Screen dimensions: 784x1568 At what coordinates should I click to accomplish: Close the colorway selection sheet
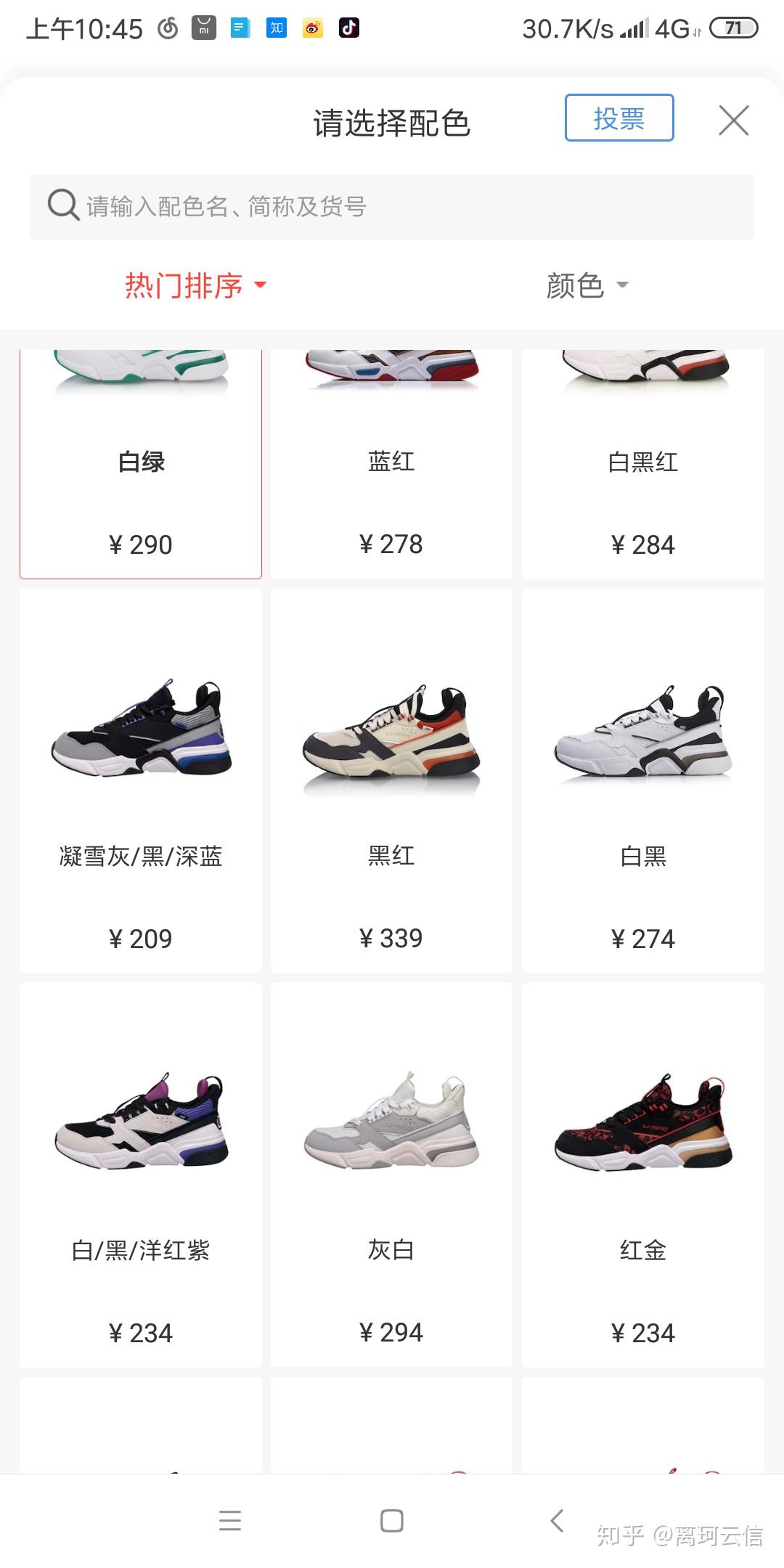coord(733,121)
